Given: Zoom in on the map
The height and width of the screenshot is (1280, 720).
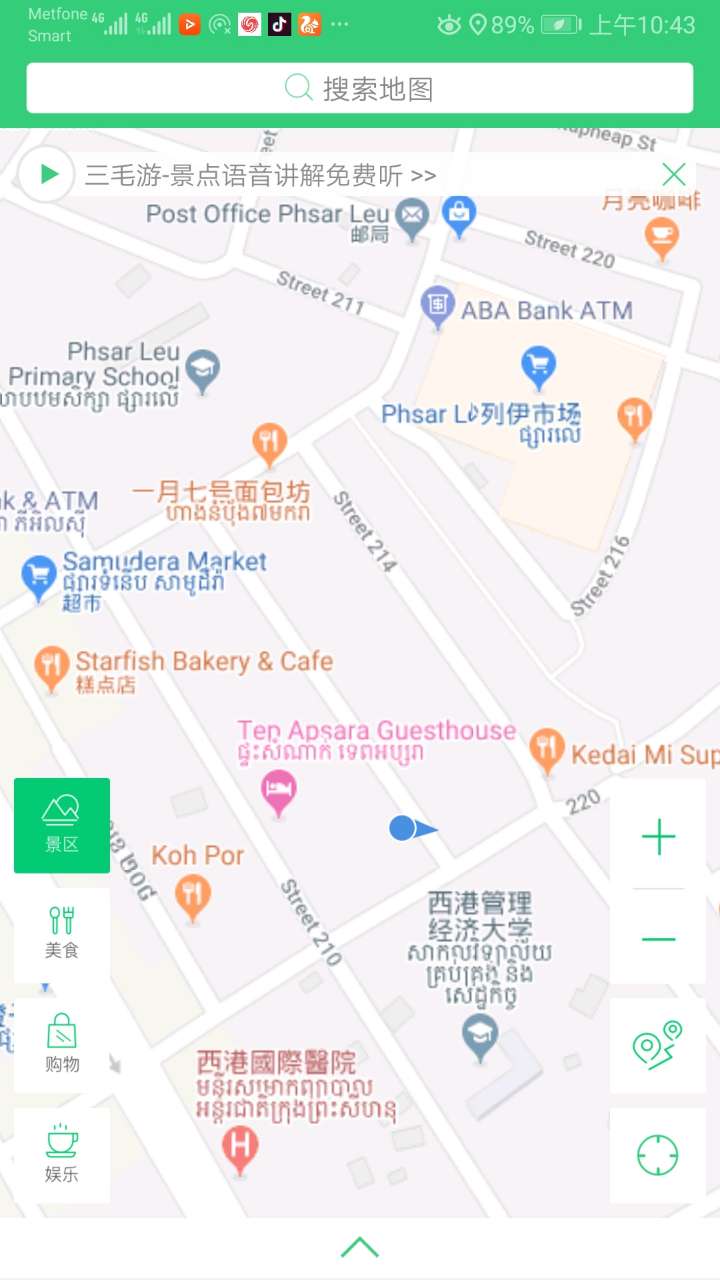Looking at the screenshot, I should (x=658, y=836).
